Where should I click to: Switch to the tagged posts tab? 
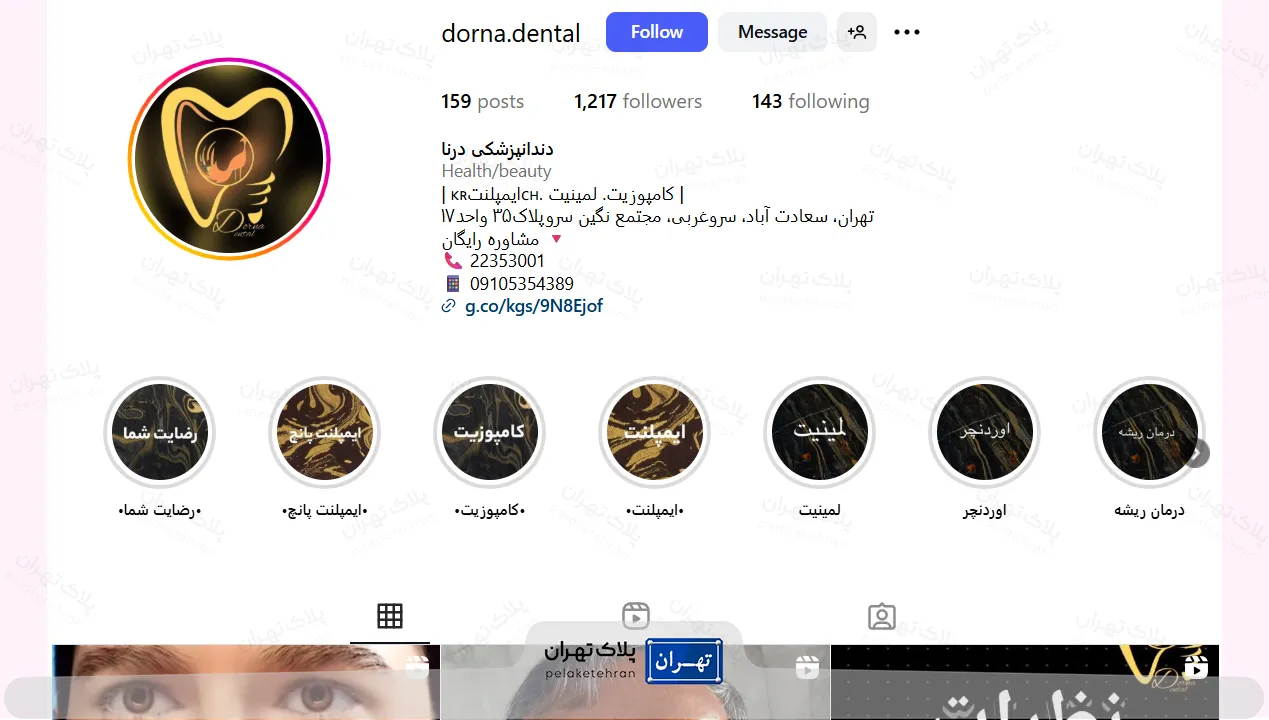tap(881, 616)
